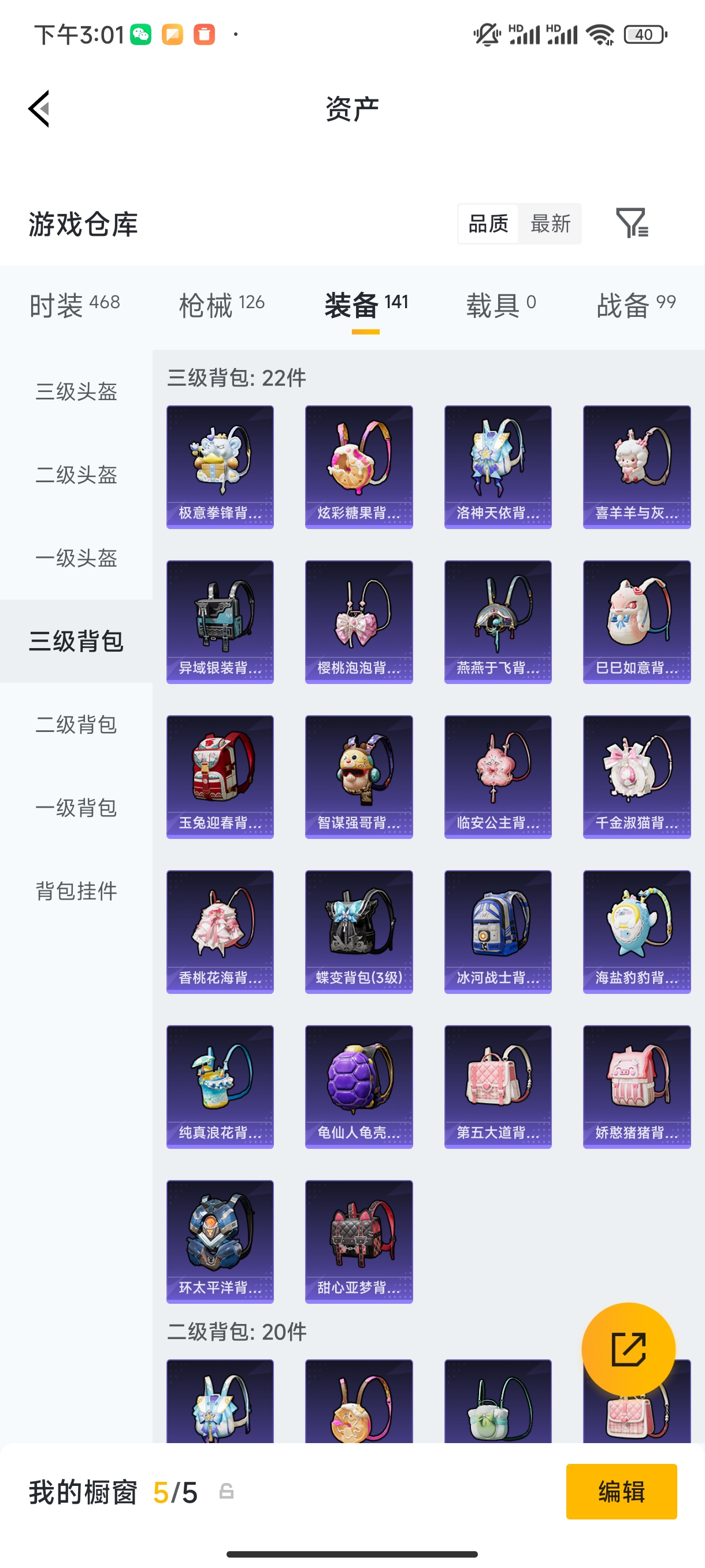The height and width of the screenshot is (1568, 705).
Task: Switch to the 枪械 tab
Action: (x=207, y=302)
